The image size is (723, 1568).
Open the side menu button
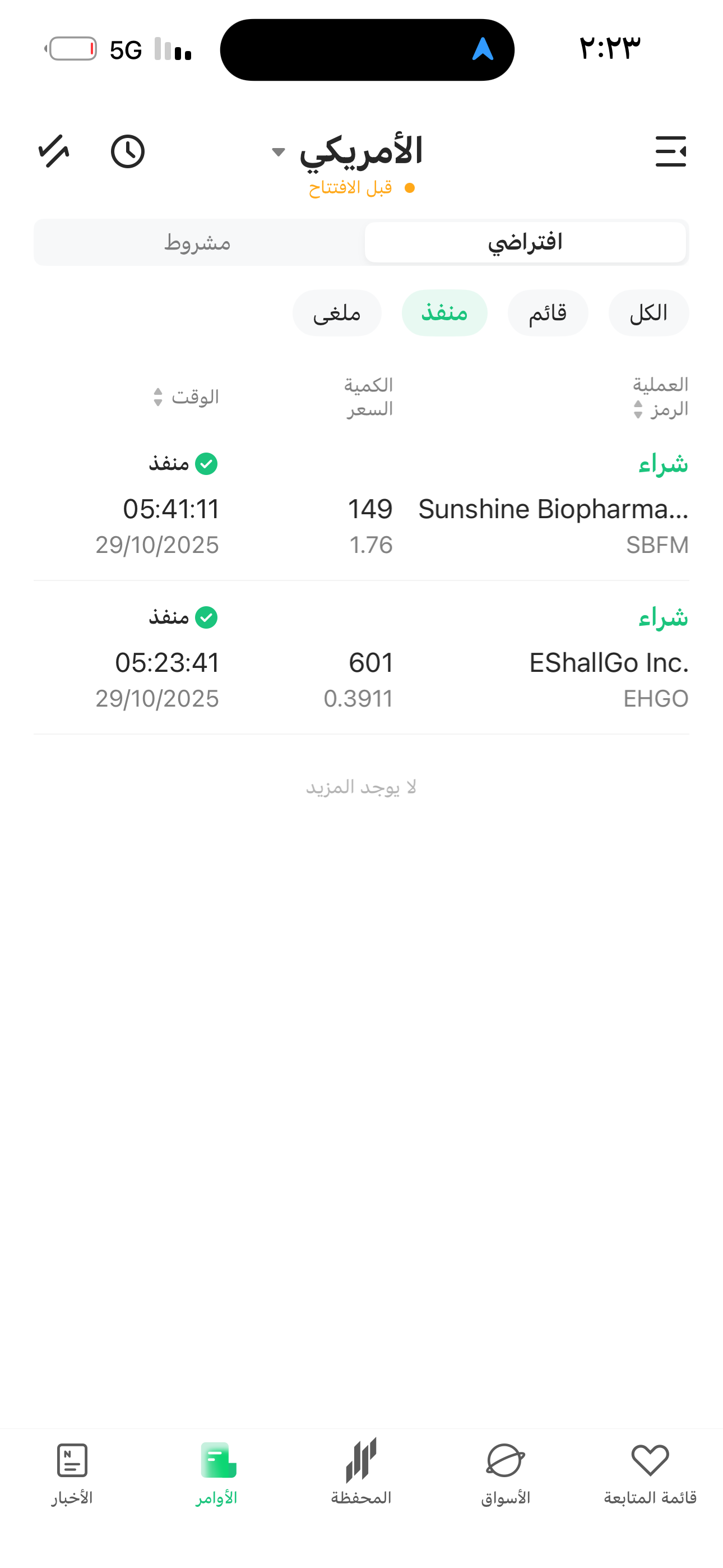(670, 151)
